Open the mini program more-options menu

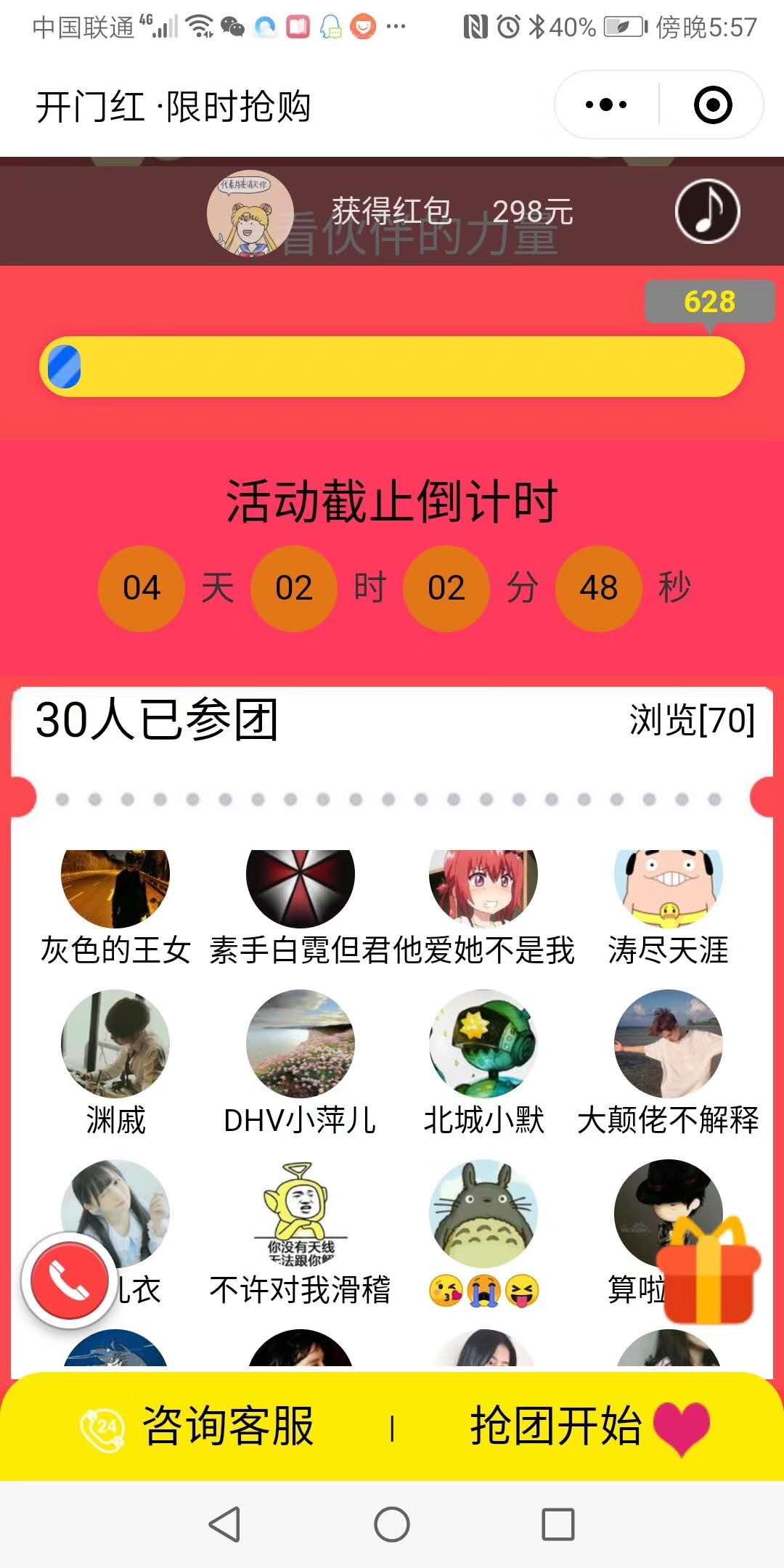pyautogui.click(x=606, y=105)
